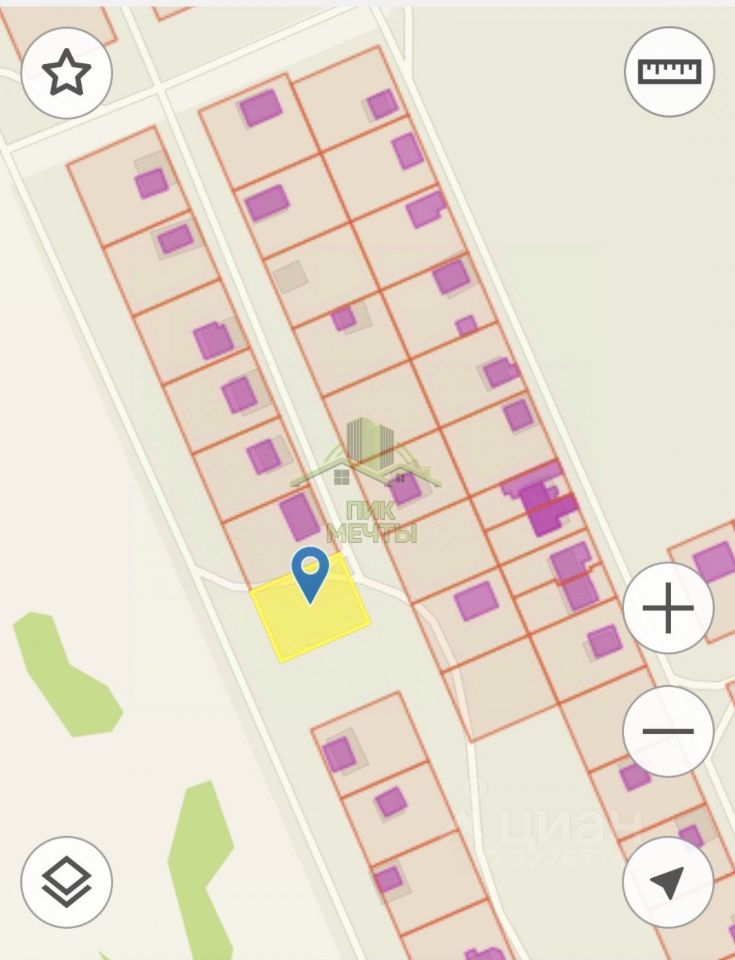Open the map layers selector

point(67,881)
